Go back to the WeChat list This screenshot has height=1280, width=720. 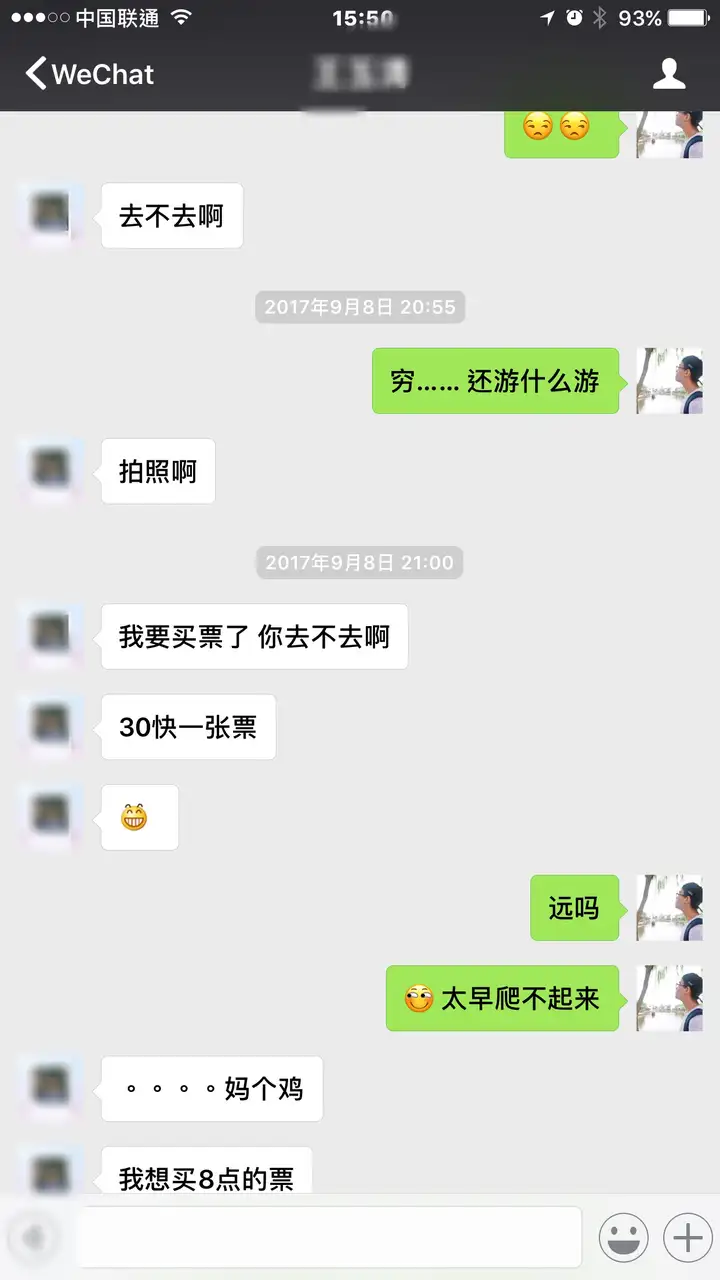[88, 74]
